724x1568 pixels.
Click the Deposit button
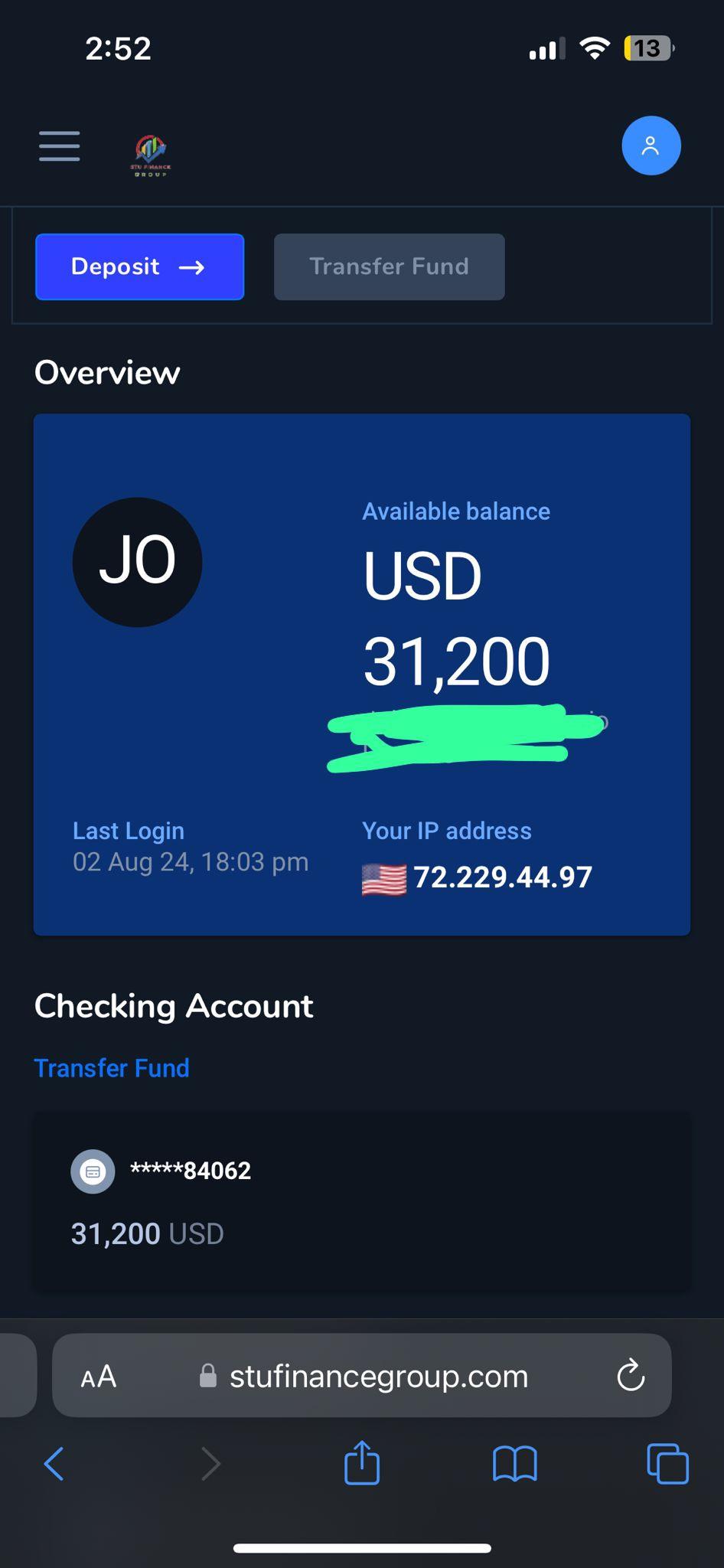click(x=139, y=266)
